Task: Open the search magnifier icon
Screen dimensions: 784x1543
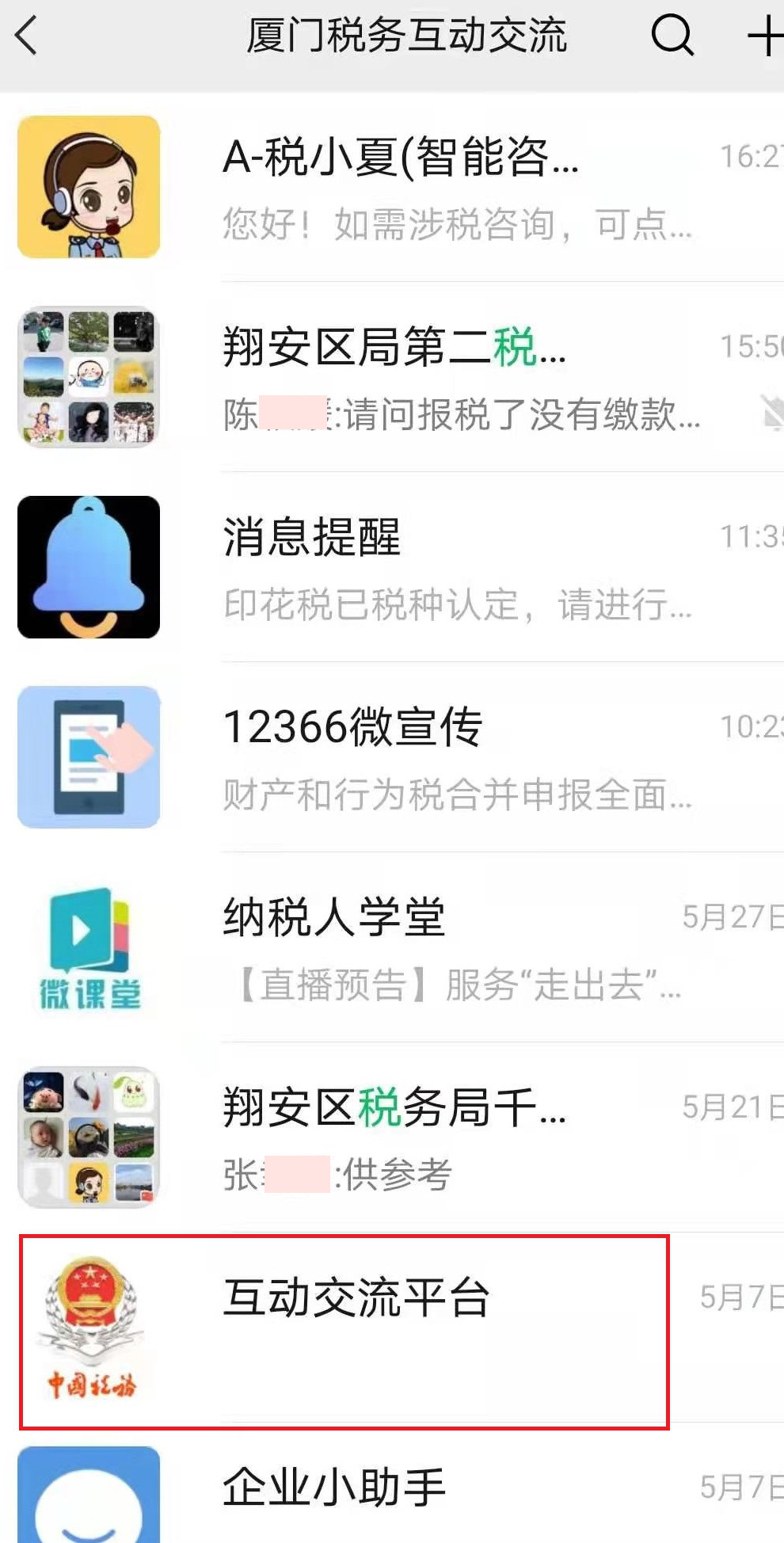Action: coord(672,36)
